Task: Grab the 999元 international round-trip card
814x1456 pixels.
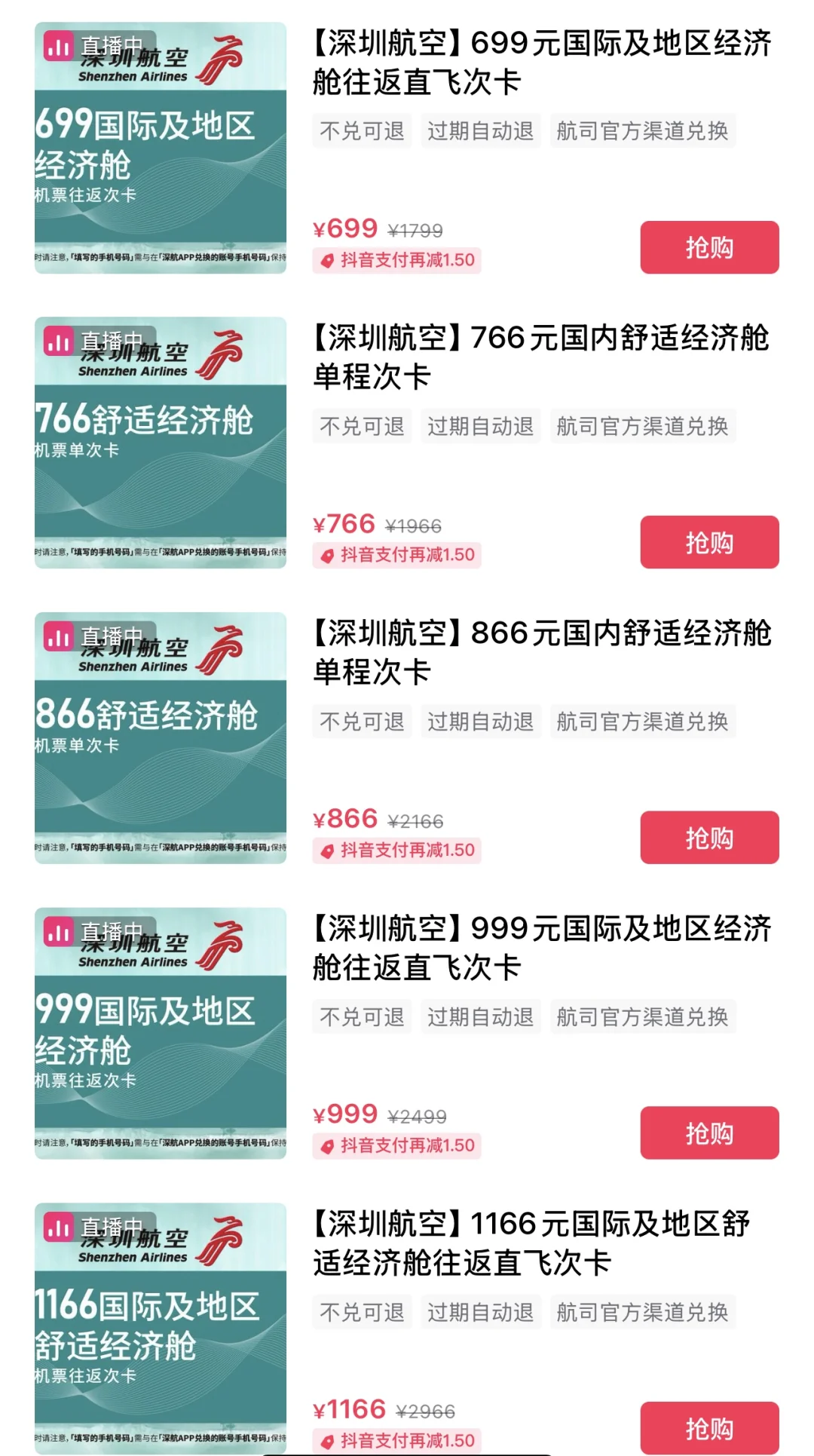Action: pyautogui.click(x=709, y=1133)
